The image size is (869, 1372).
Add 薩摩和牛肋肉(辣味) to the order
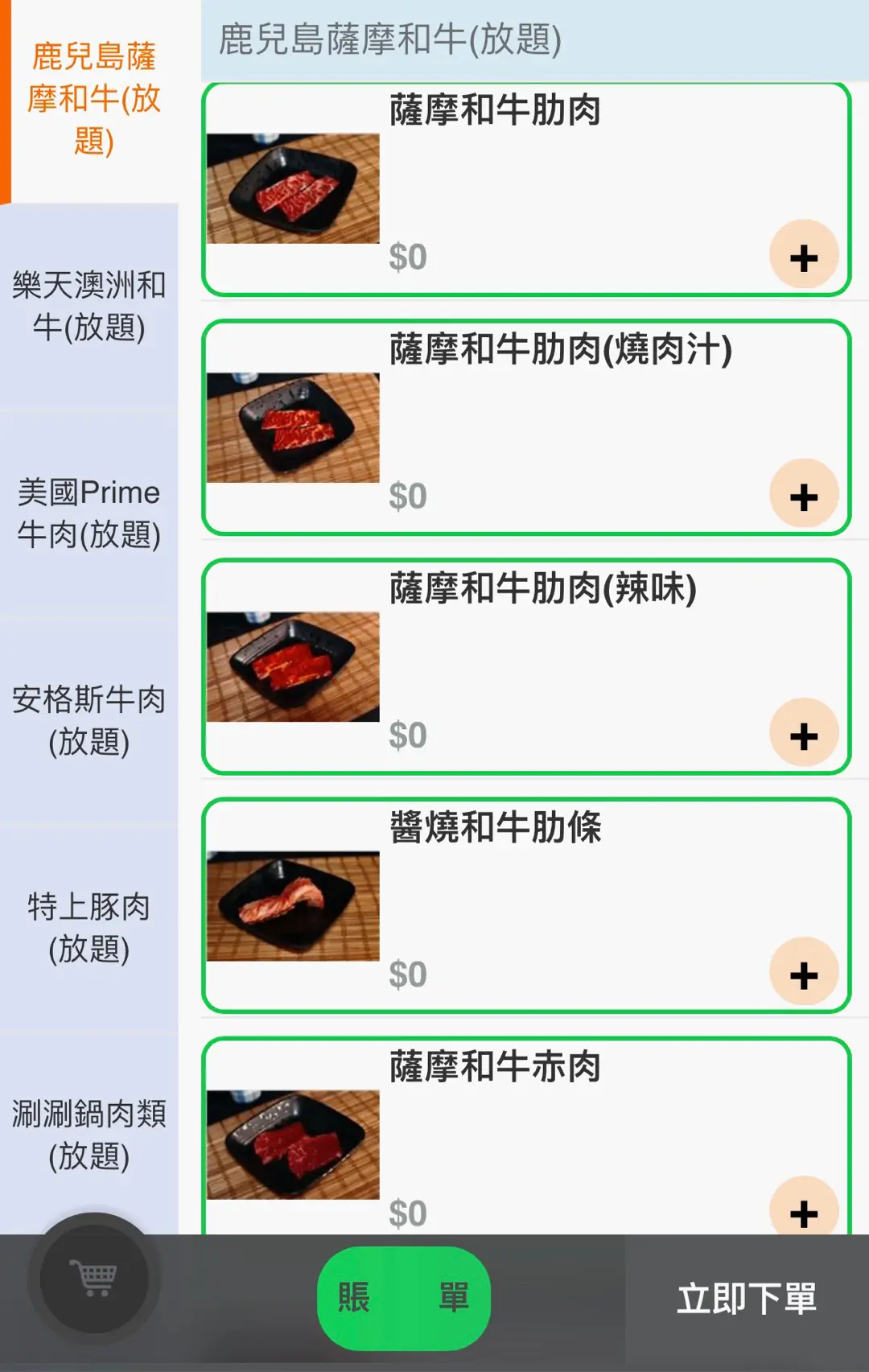pos(803,734)
